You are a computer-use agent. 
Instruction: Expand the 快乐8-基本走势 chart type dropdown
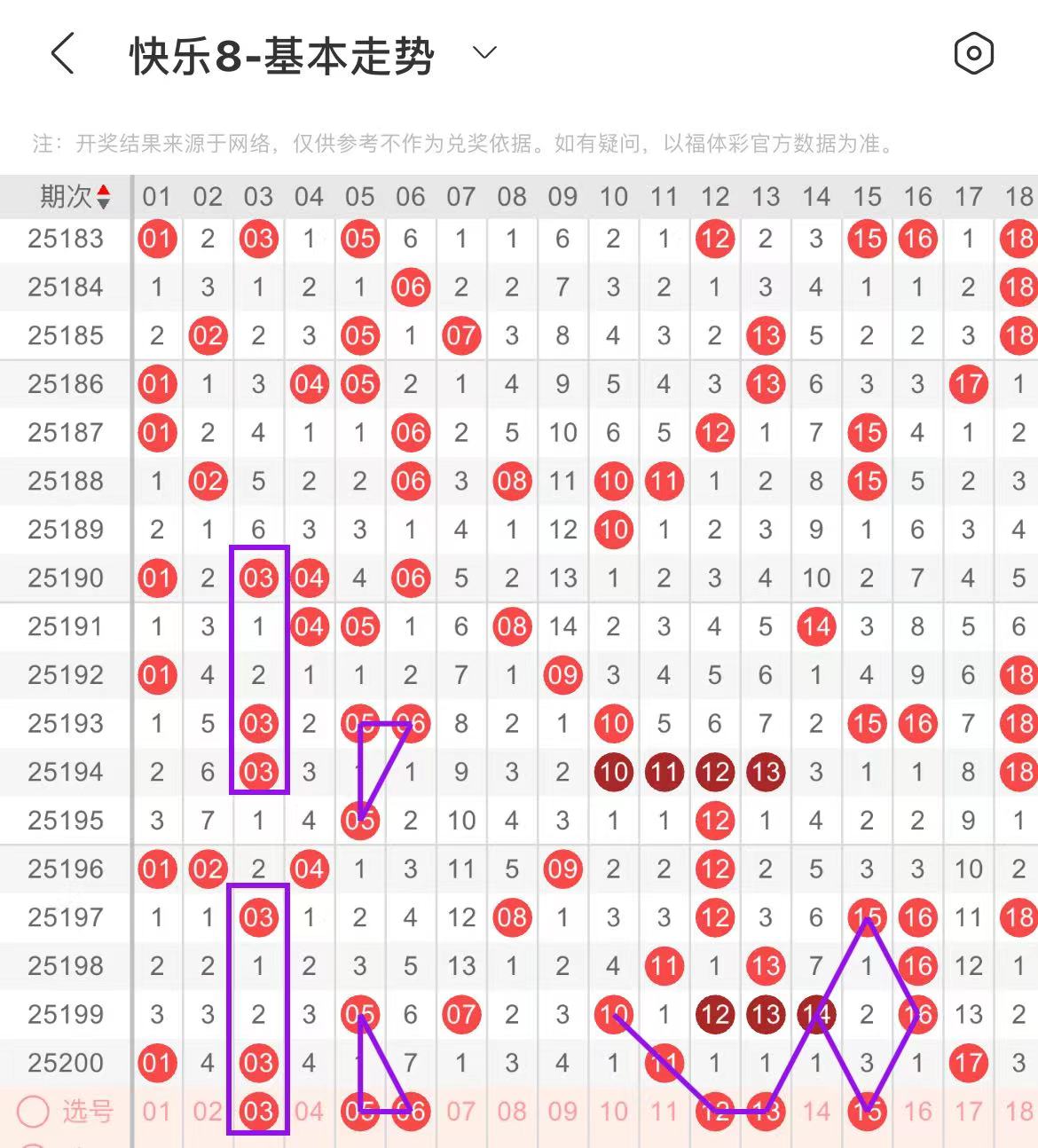[484, 53]
